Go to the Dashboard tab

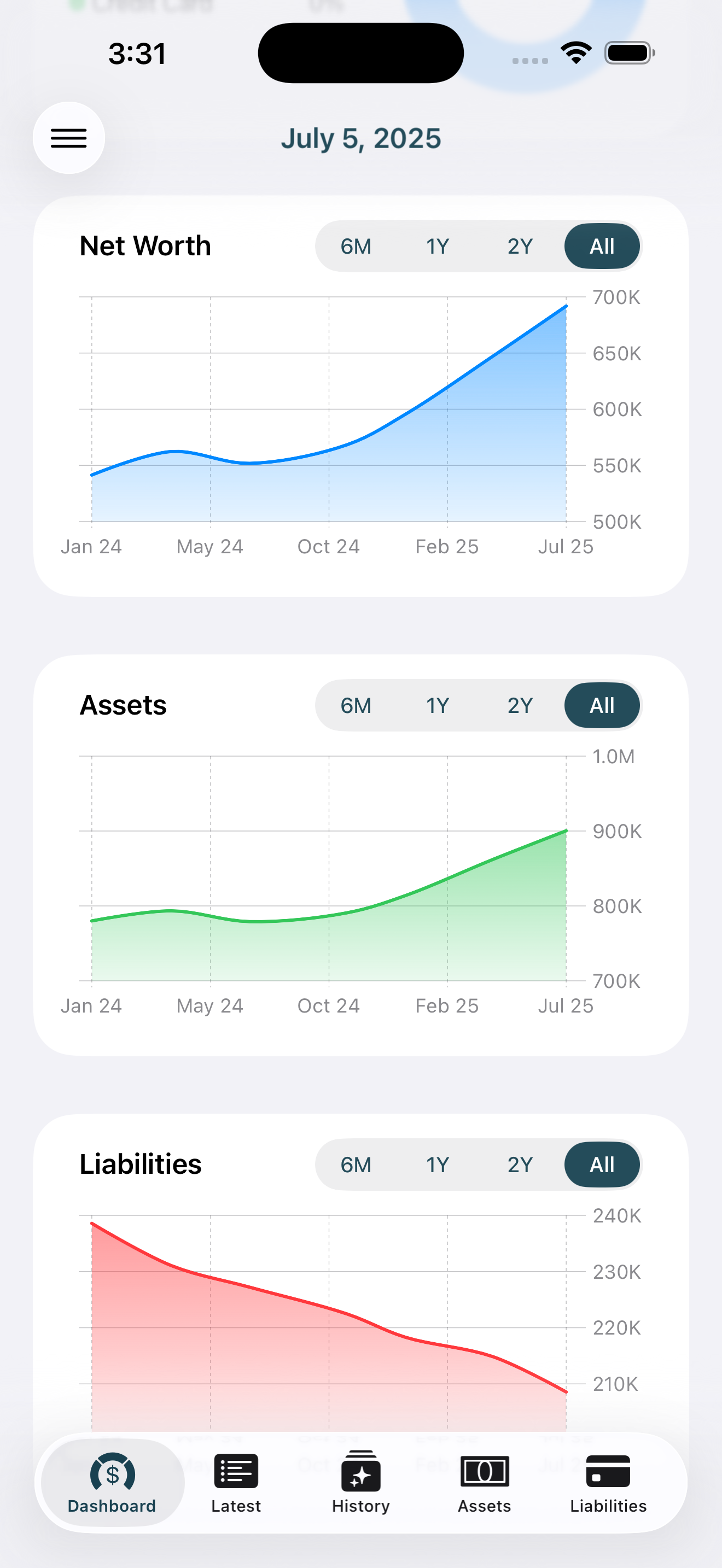113,1483
